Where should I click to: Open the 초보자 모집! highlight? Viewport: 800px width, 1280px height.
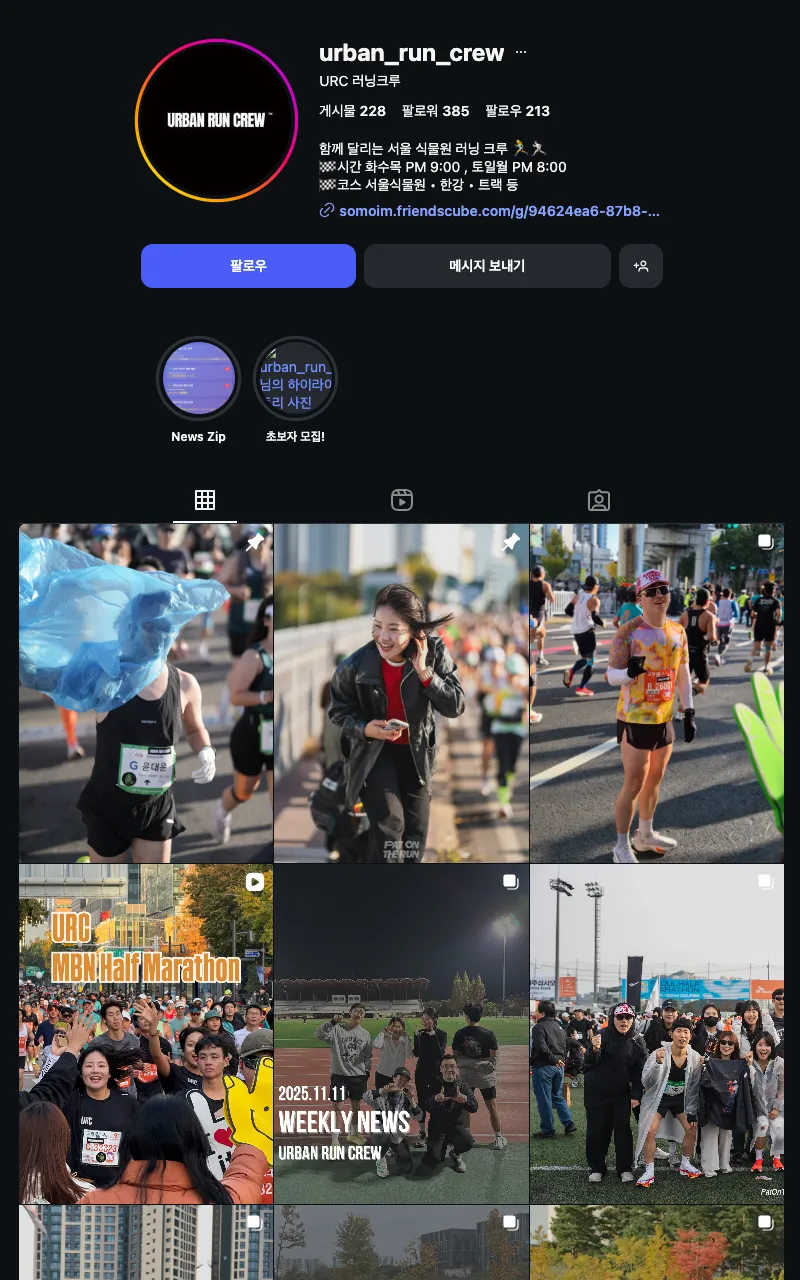295,379
